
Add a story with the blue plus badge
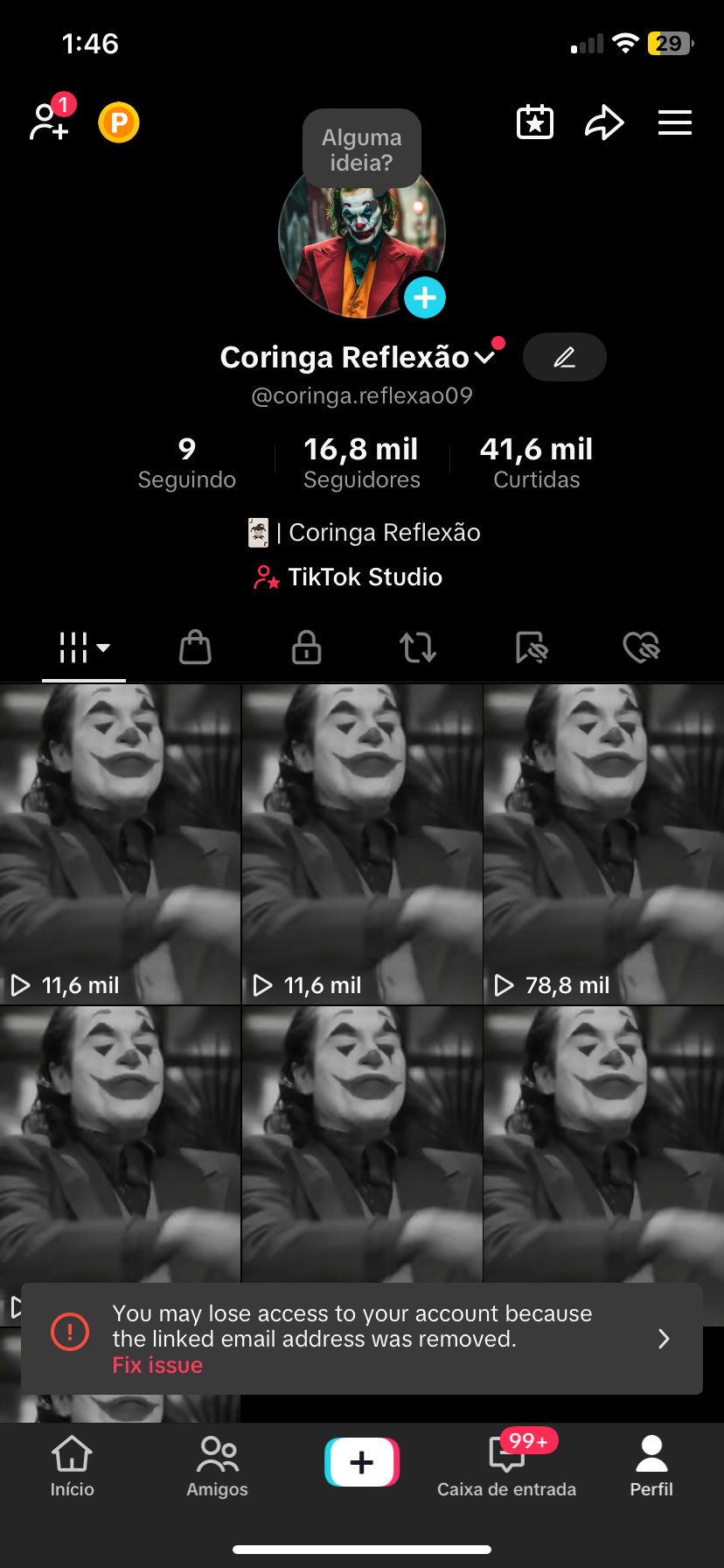[x=425, y=298]
